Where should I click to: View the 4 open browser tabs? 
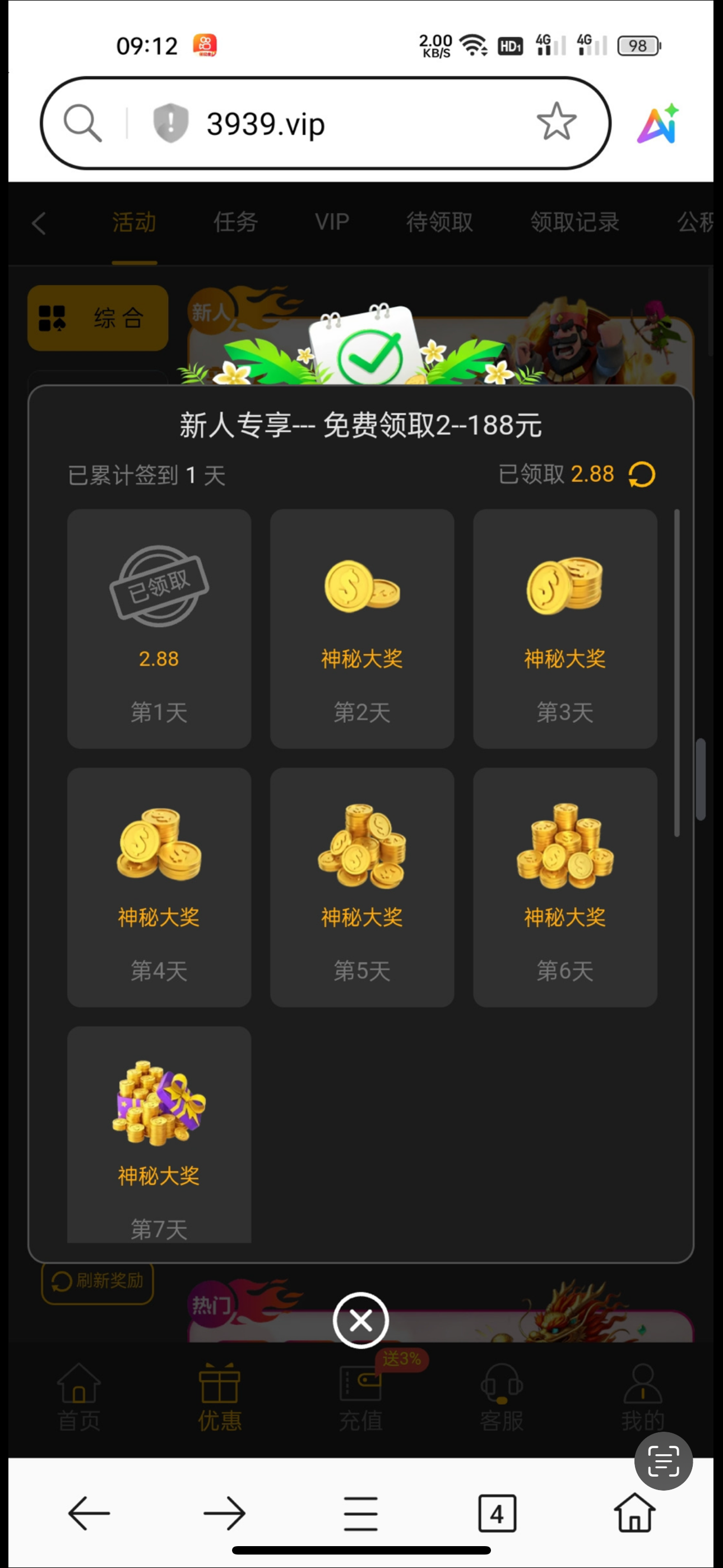[497, 1513]
